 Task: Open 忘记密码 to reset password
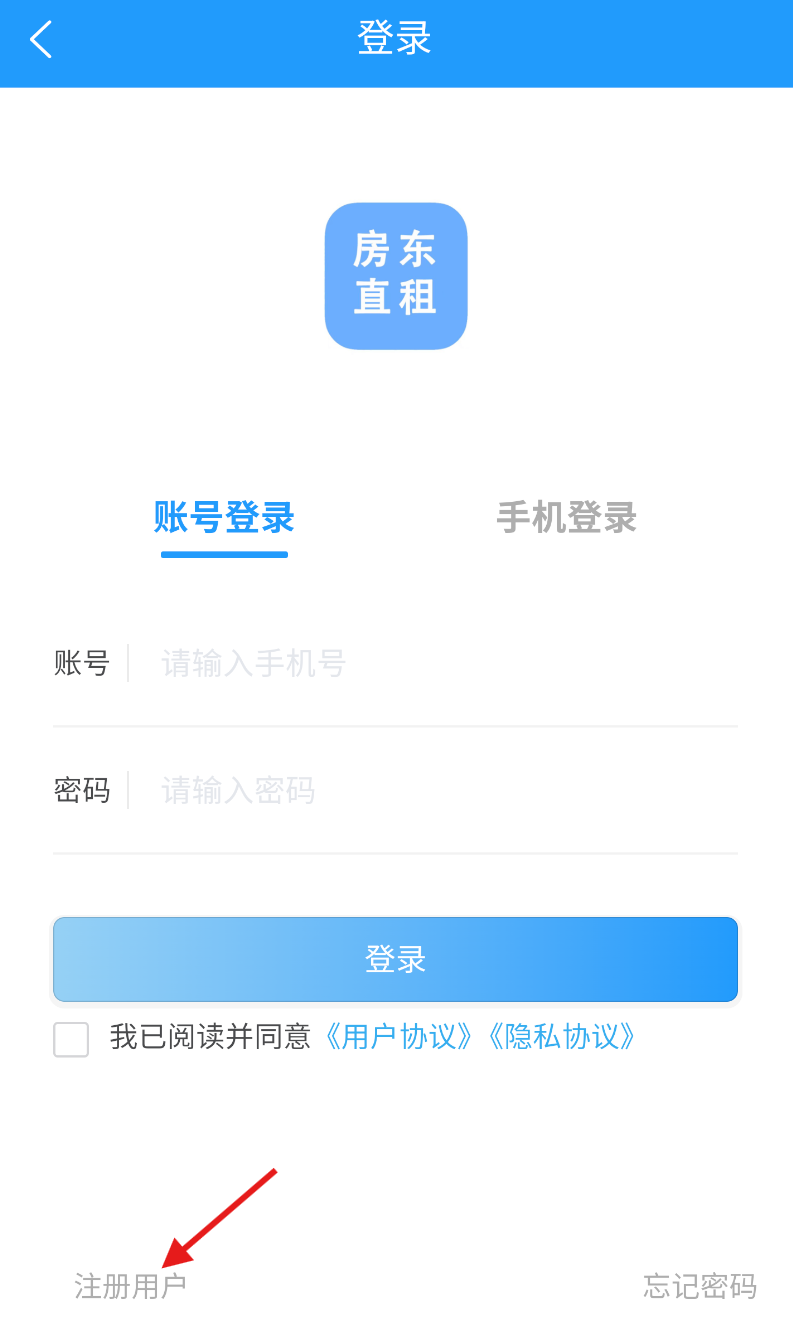pos(700,1286)
